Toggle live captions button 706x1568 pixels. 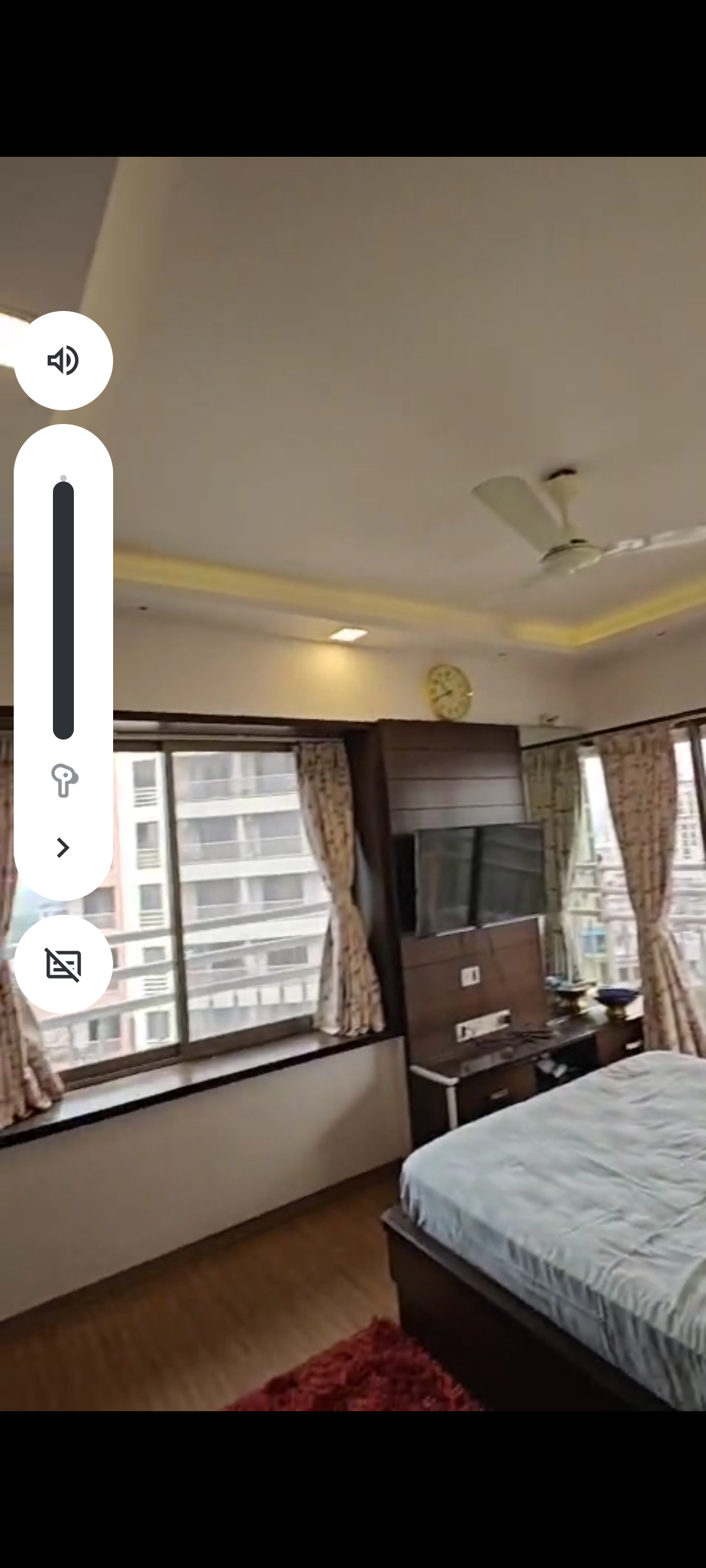[x=63, y=964]
